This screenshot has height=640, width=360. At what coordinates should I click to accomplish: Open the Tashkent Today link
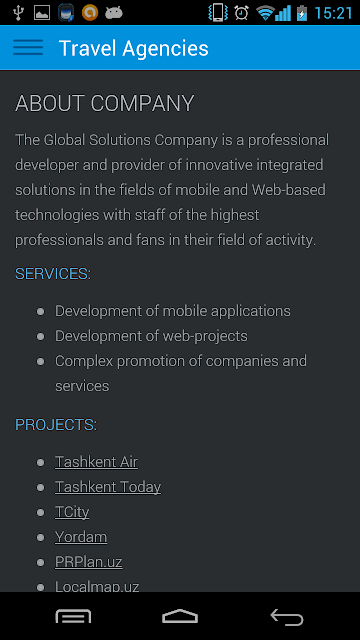click(x=108, y=487)
